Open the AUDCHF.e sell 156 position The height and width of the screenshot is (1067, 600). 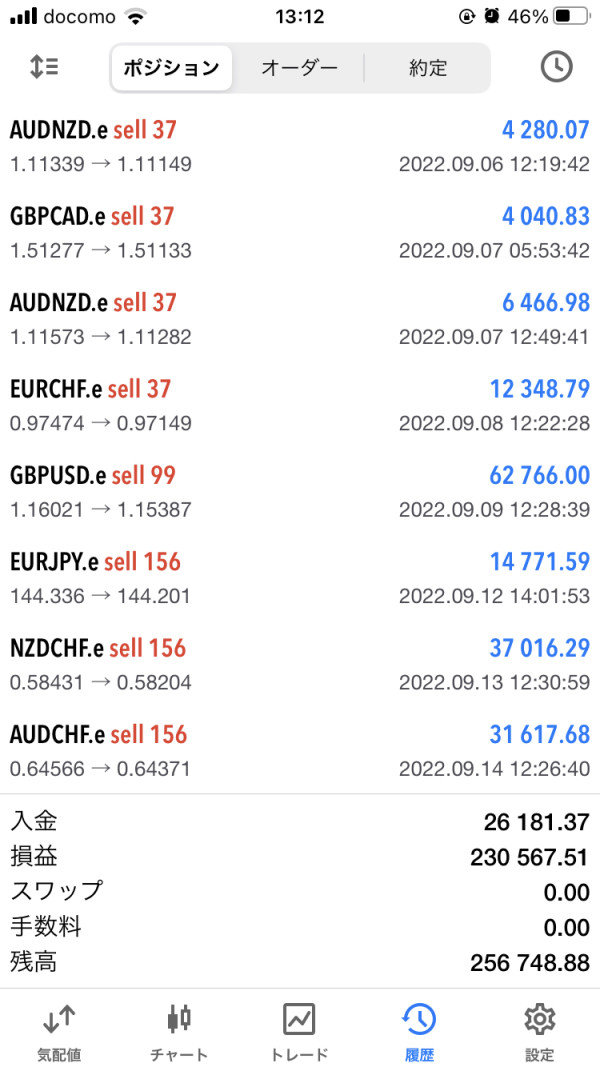point(300,751)
